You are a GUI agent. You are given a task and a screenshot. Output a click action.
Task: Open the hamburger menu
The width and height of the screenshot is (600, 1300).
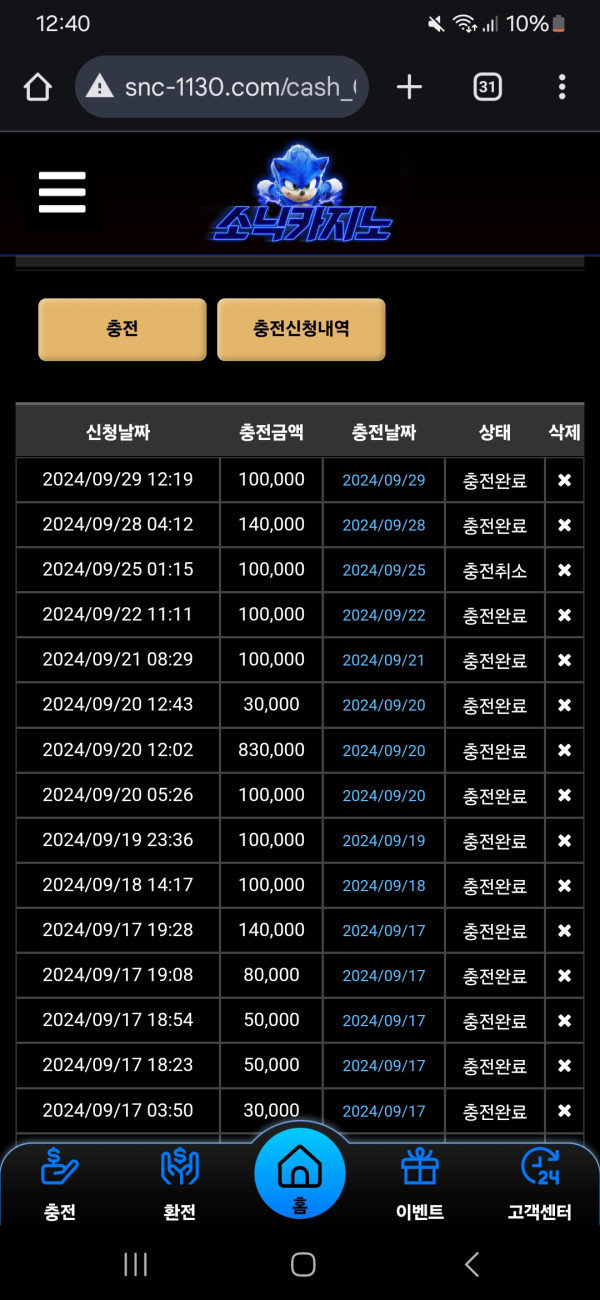point(62,192)
